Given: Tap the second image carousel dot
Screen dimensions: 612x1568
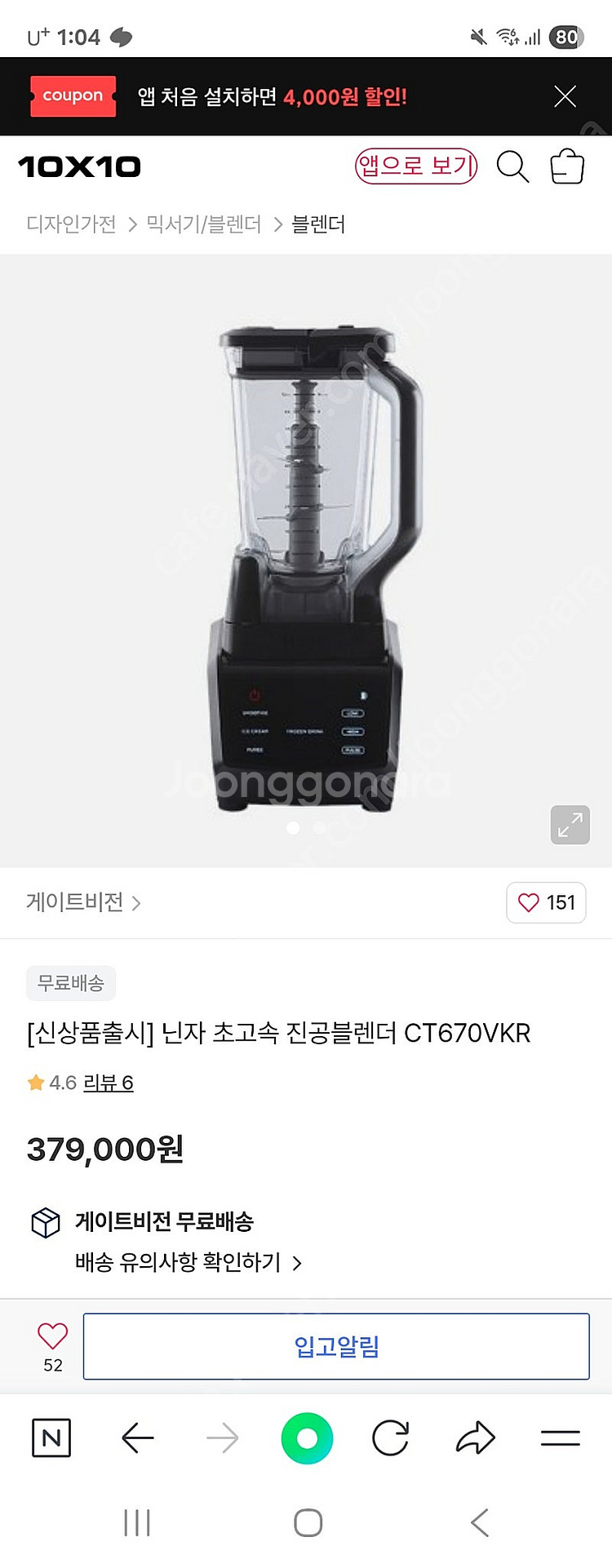Looking at the screenshot, I should [319, 827].
